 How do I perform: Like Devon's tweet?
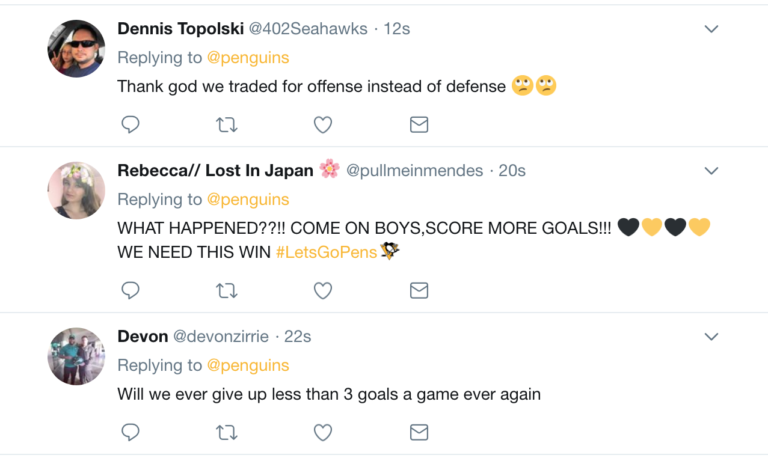pyautogui.click(x=323, y=433)
